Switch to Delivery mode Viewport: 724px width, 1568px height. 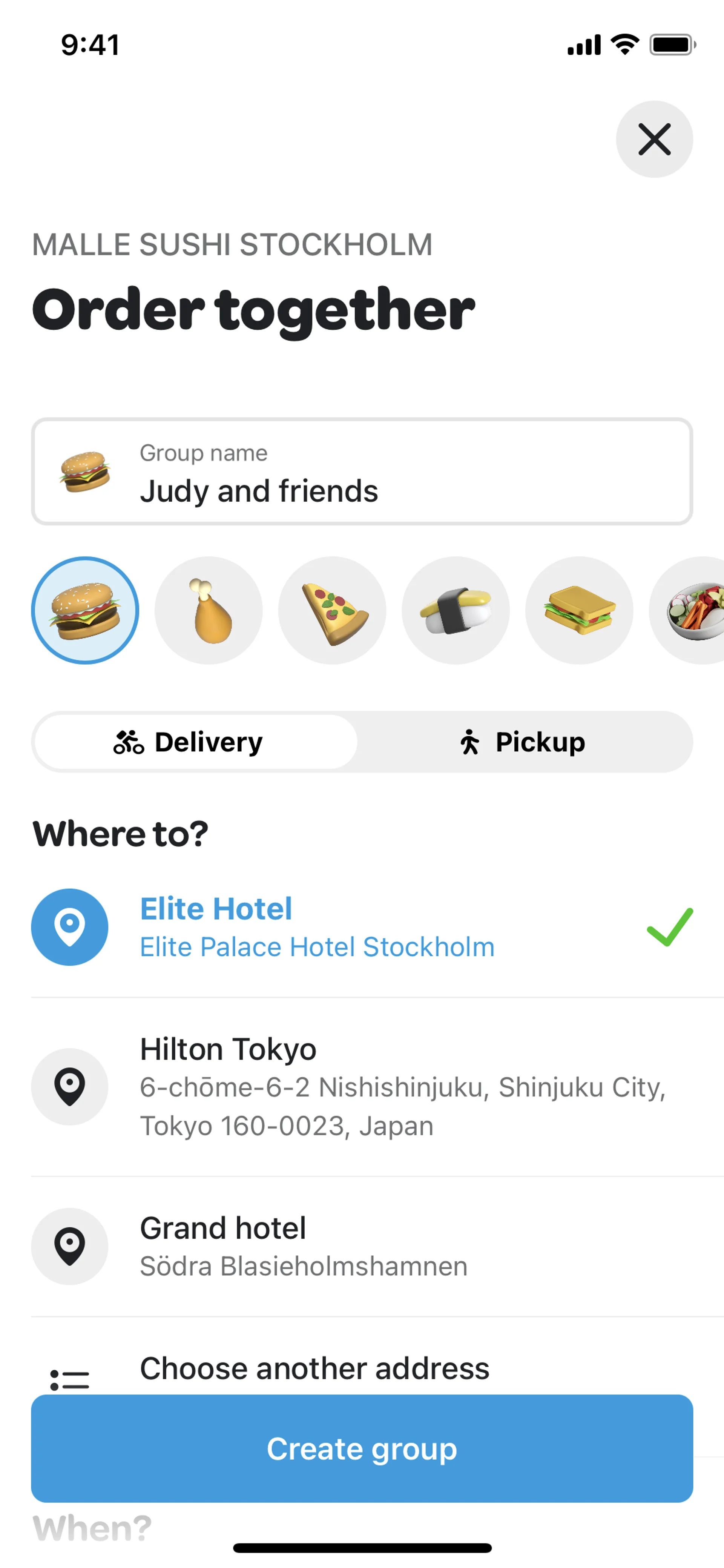[195, 742]
